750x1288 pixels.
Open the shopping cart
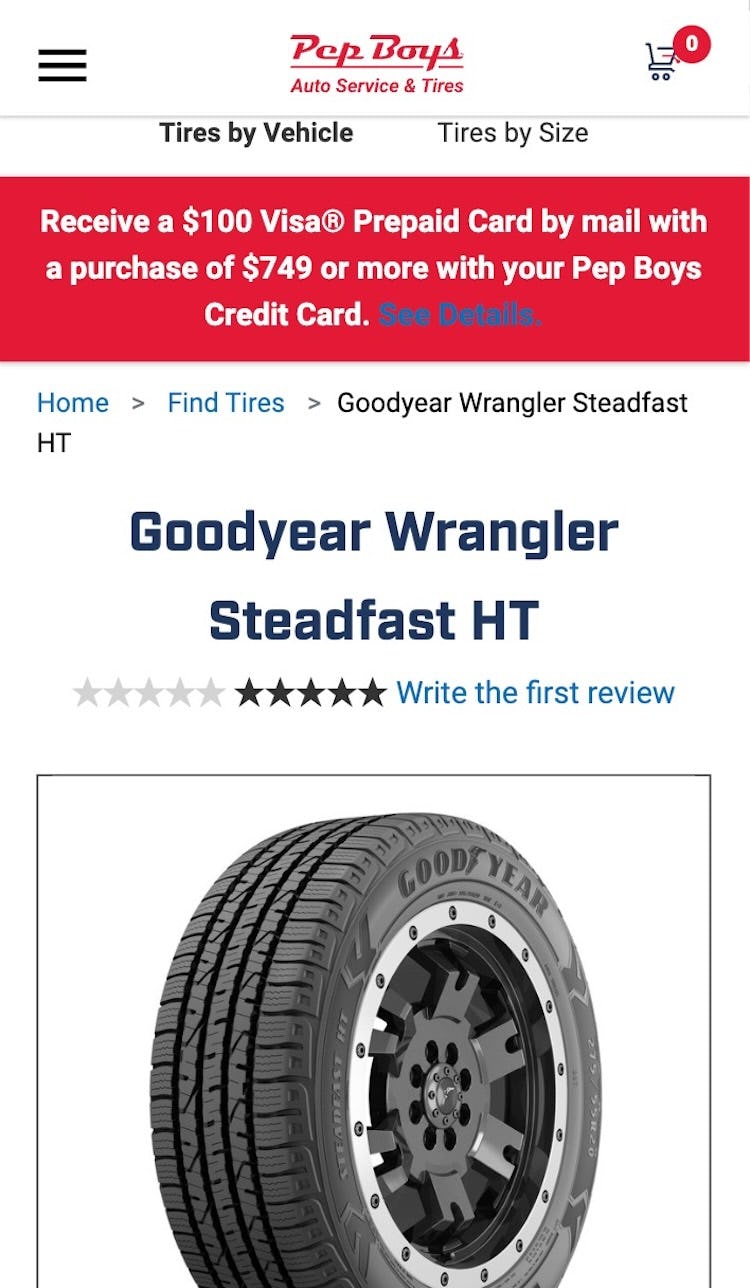point(664,60)
